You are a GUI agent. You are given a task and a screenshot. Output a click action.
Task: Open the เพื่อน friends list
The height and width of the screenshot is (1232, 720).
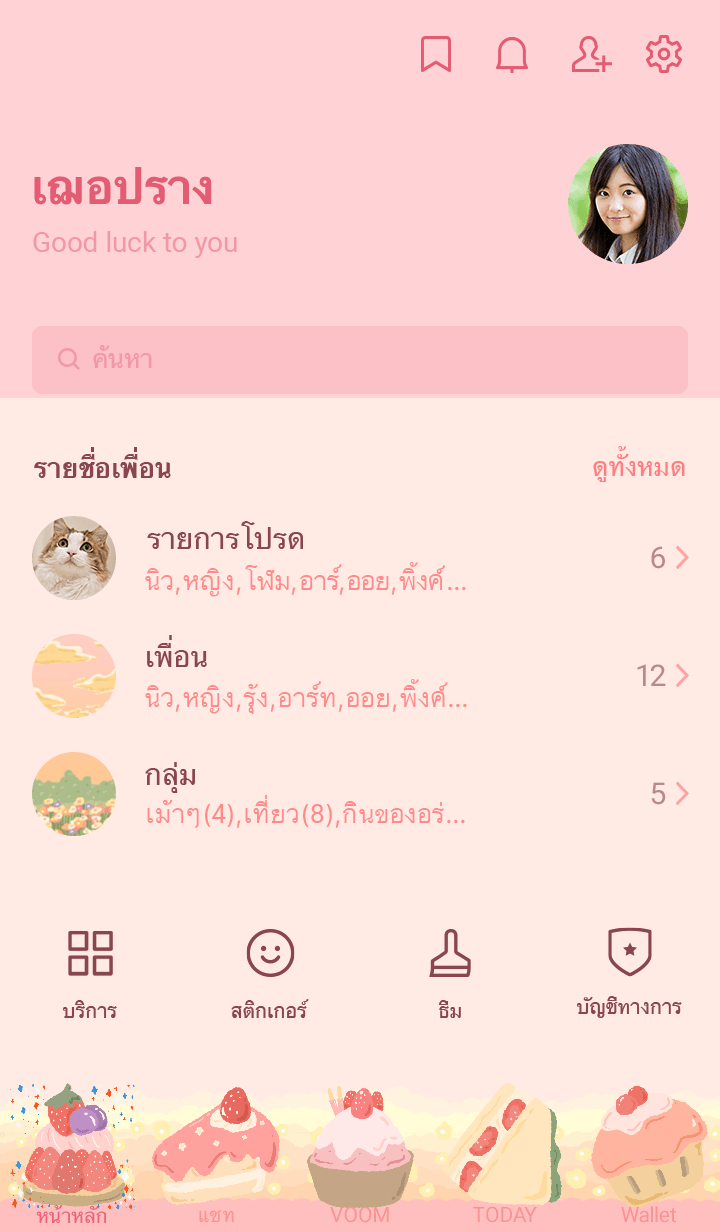(360, 676)
